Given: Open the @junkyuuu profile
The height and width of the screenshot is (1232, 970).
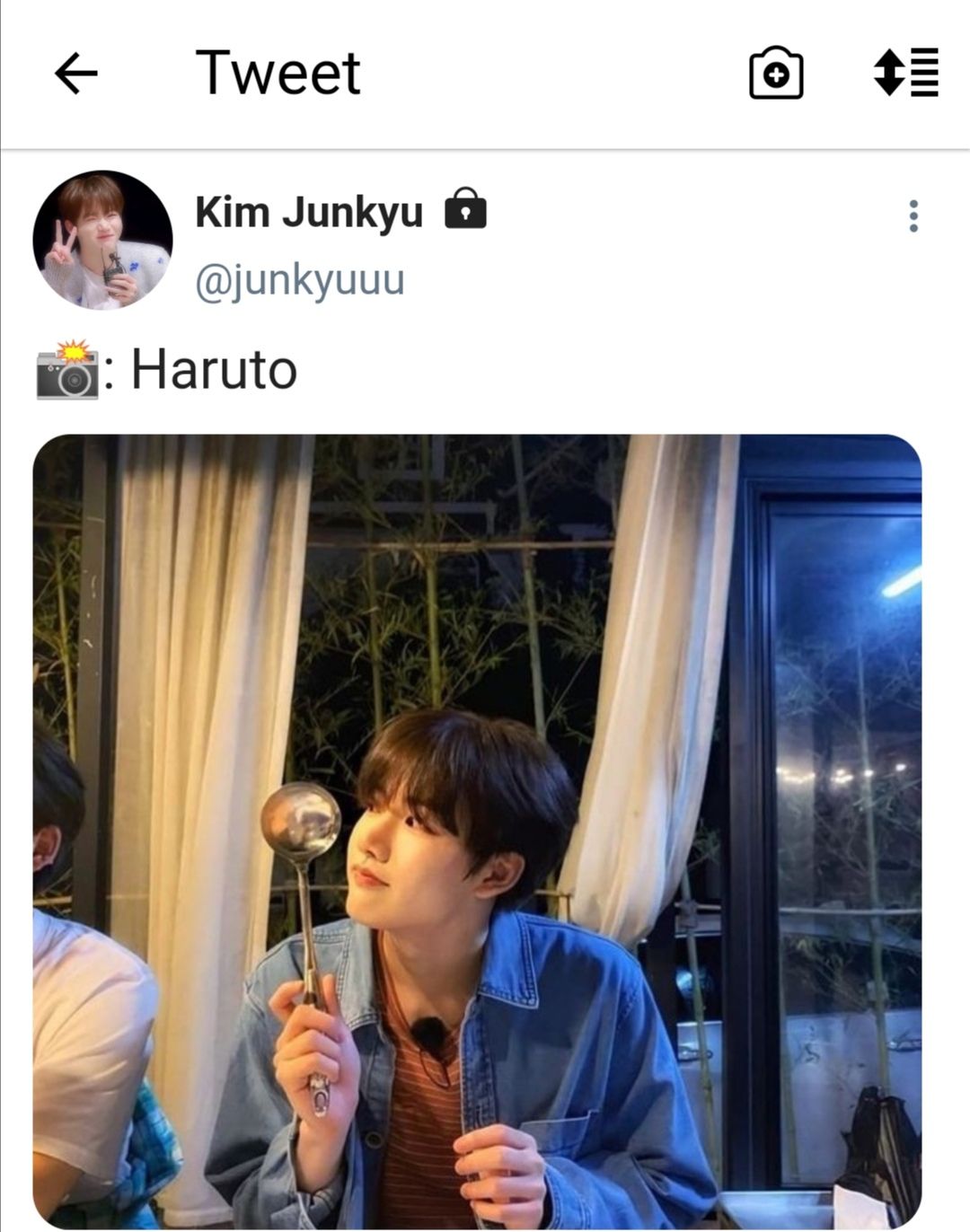Looking at the screenshot, I should 300,280.
